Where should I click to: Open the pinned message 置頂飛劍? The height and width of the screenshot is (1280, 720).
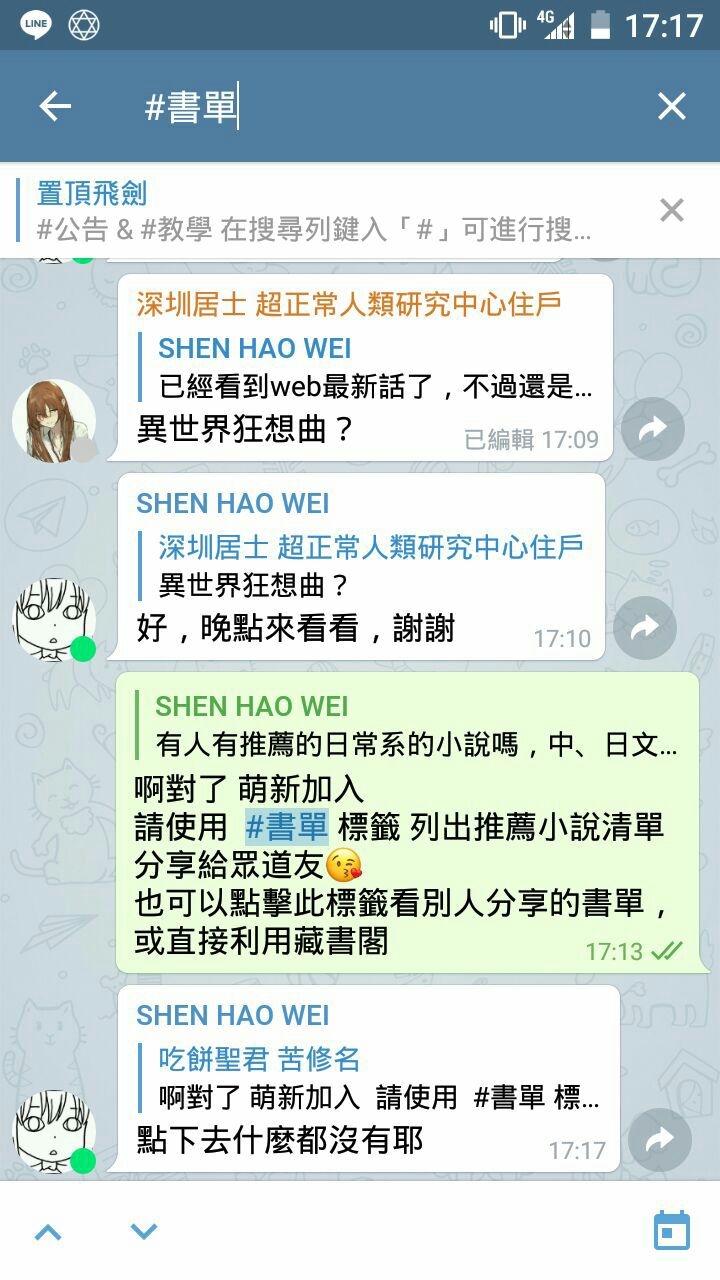click(320, 211)
